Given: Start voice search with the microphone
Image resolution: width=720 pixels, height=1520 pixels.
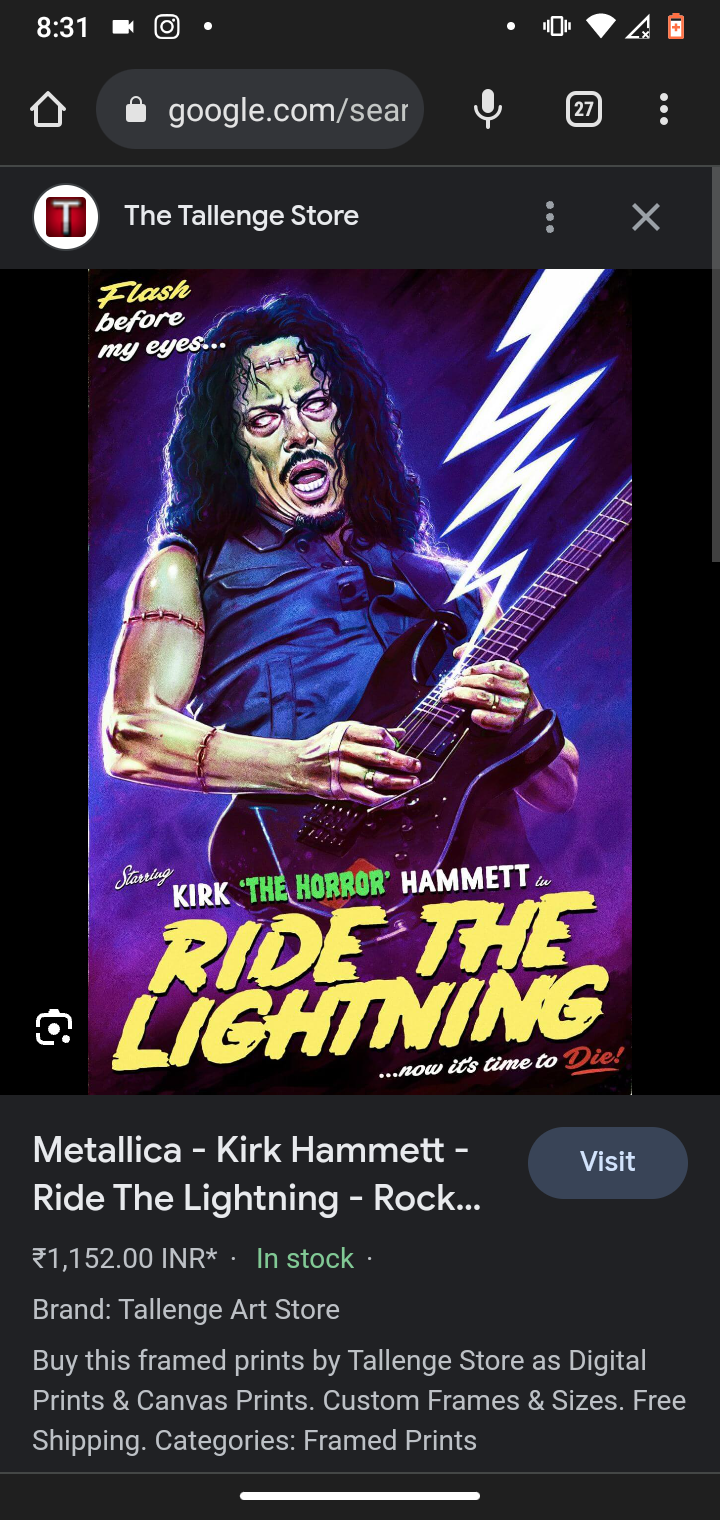Looking at the screenshot, I should (x=487, y=110).
